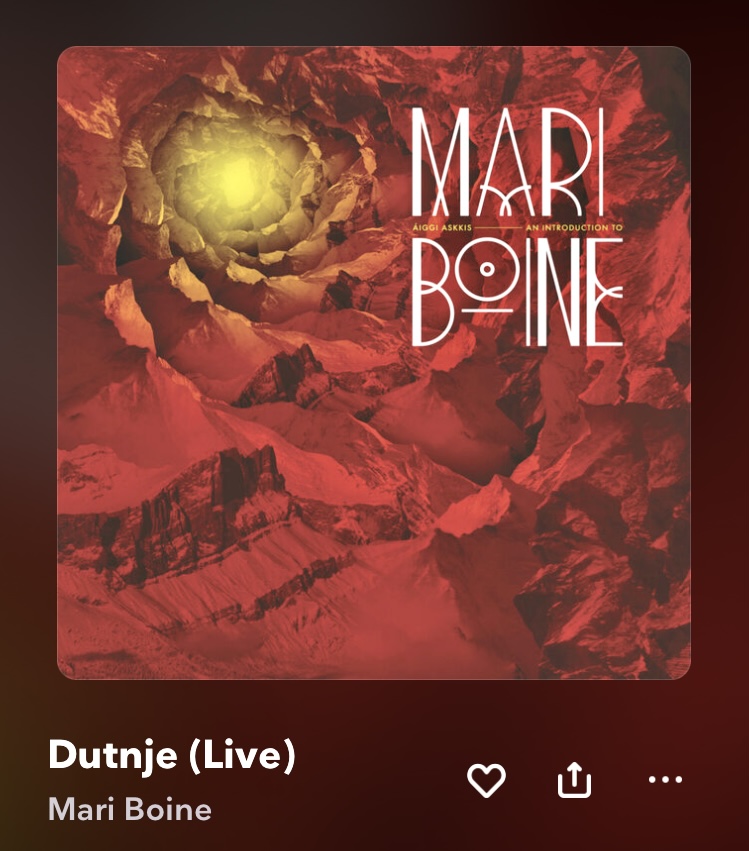Open the three-dot more options menu

coord(665,780)
